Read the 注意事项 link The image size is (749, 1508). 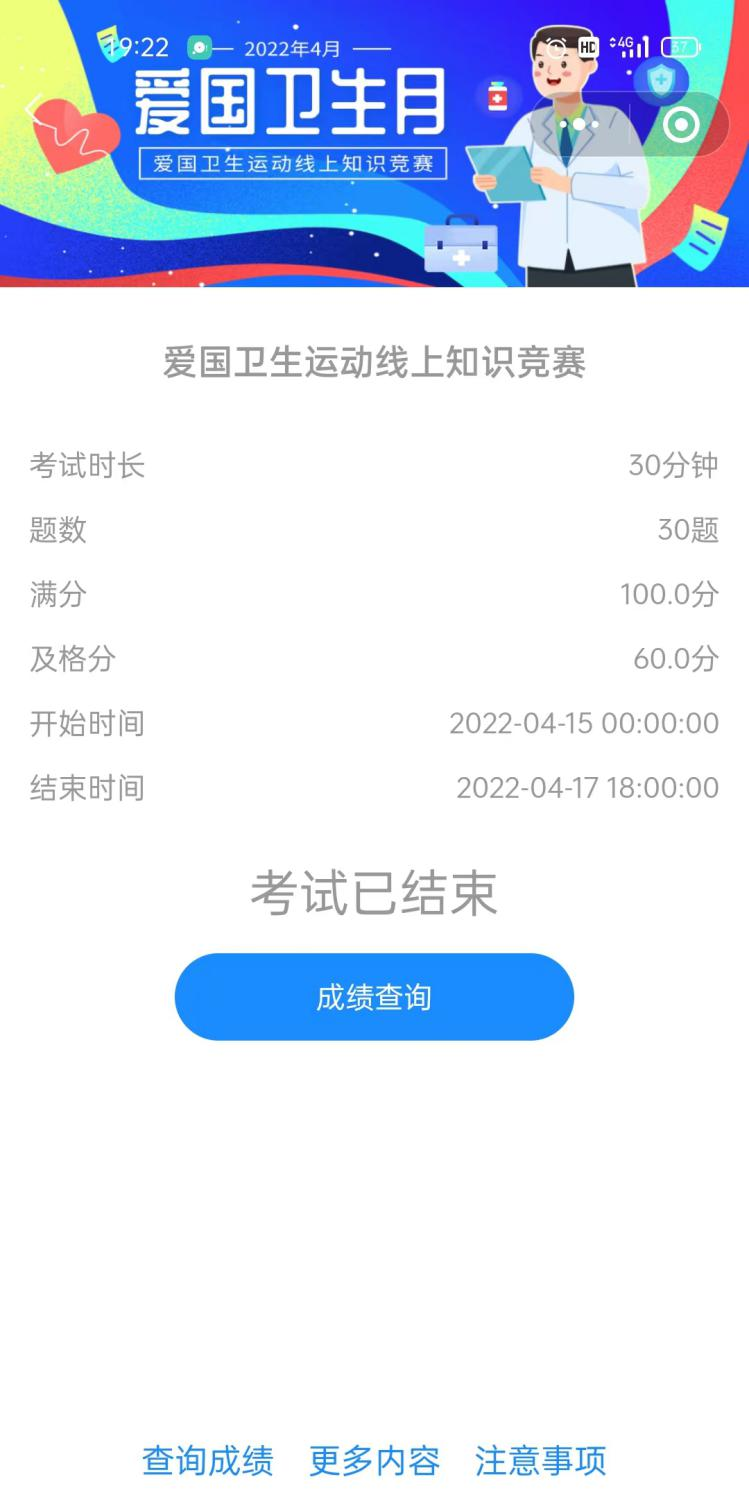(x=540, y=1461)
